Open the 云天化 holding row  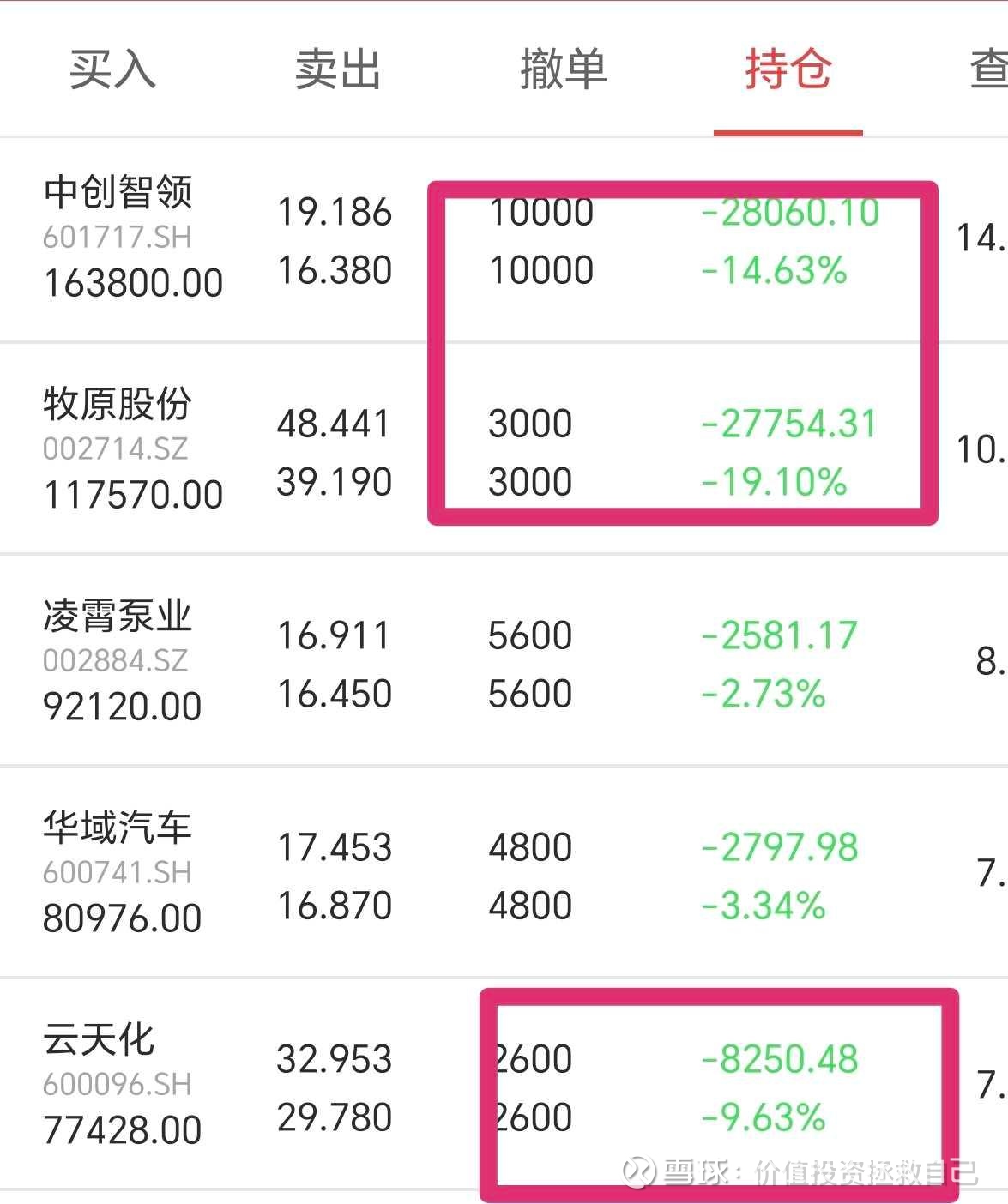click(504, 1084)
